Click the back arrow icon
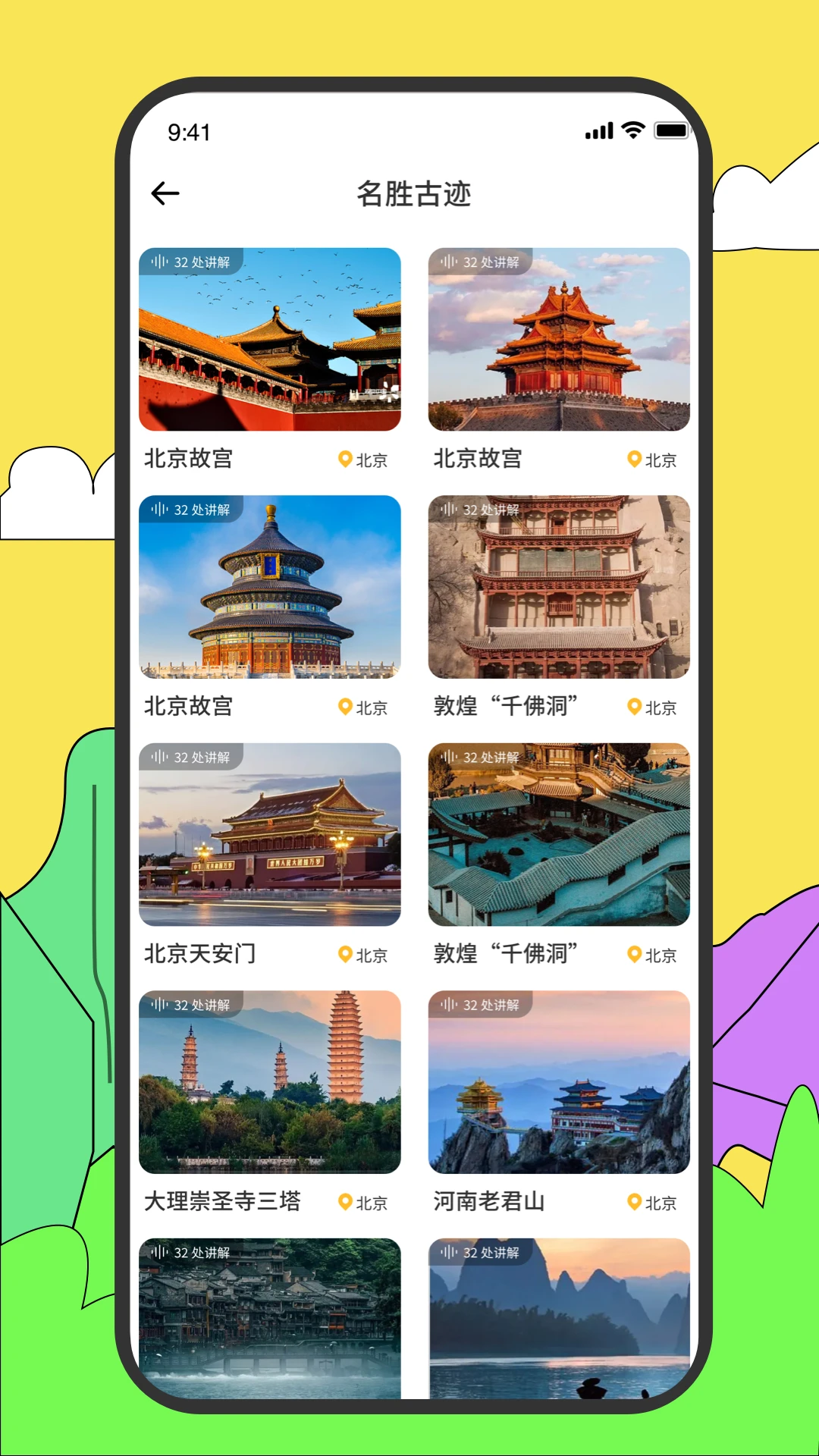 pos(164,193)
